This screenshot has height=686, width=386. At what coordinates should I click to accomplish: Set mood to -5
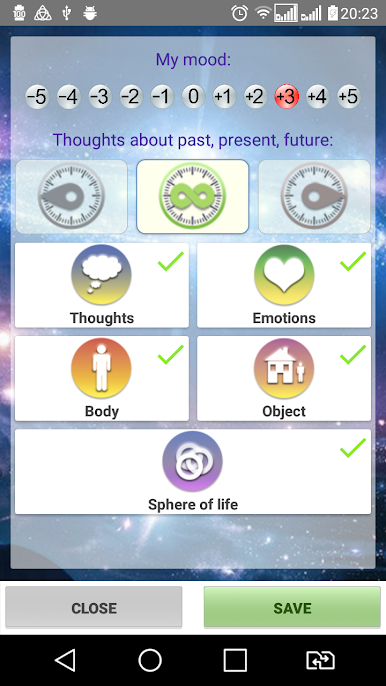[x=37, y=96]
